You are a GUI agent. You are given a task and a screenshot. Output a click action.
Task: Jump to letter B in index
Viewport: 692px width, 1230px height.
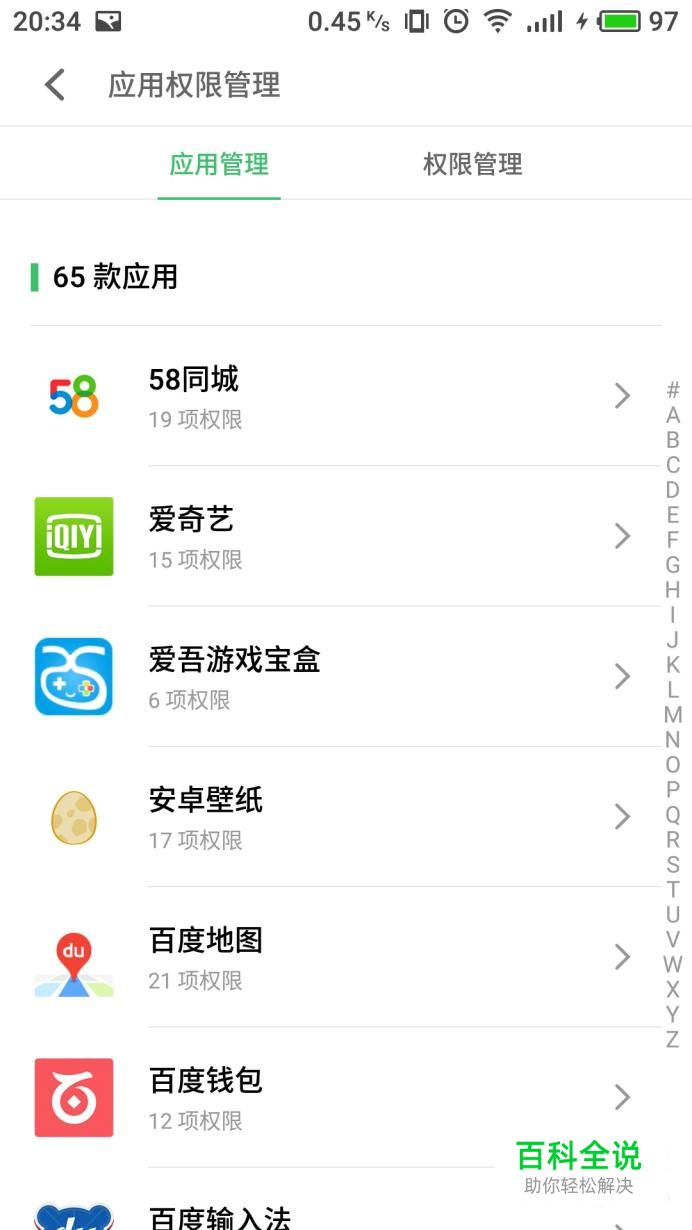[673, 440]
